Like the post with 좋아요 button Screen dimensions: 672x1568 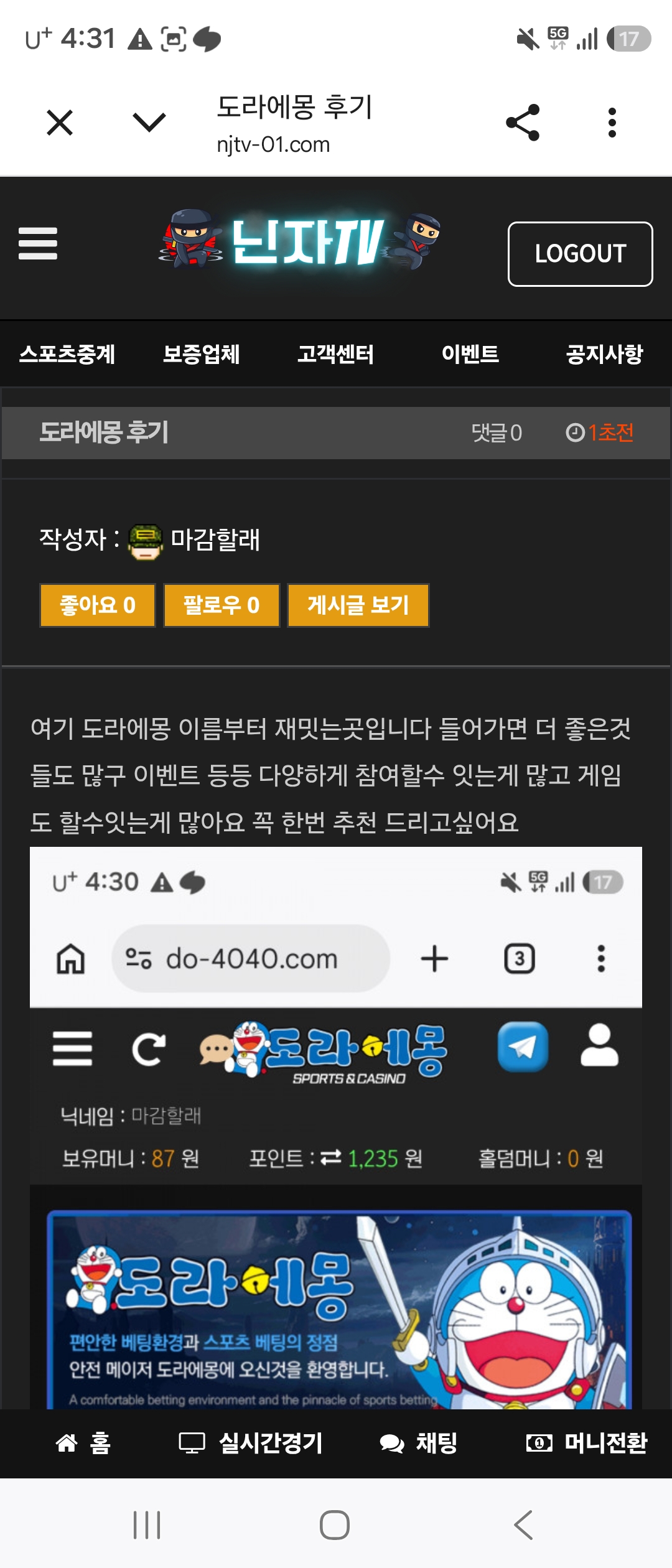[x=98, y=605]
